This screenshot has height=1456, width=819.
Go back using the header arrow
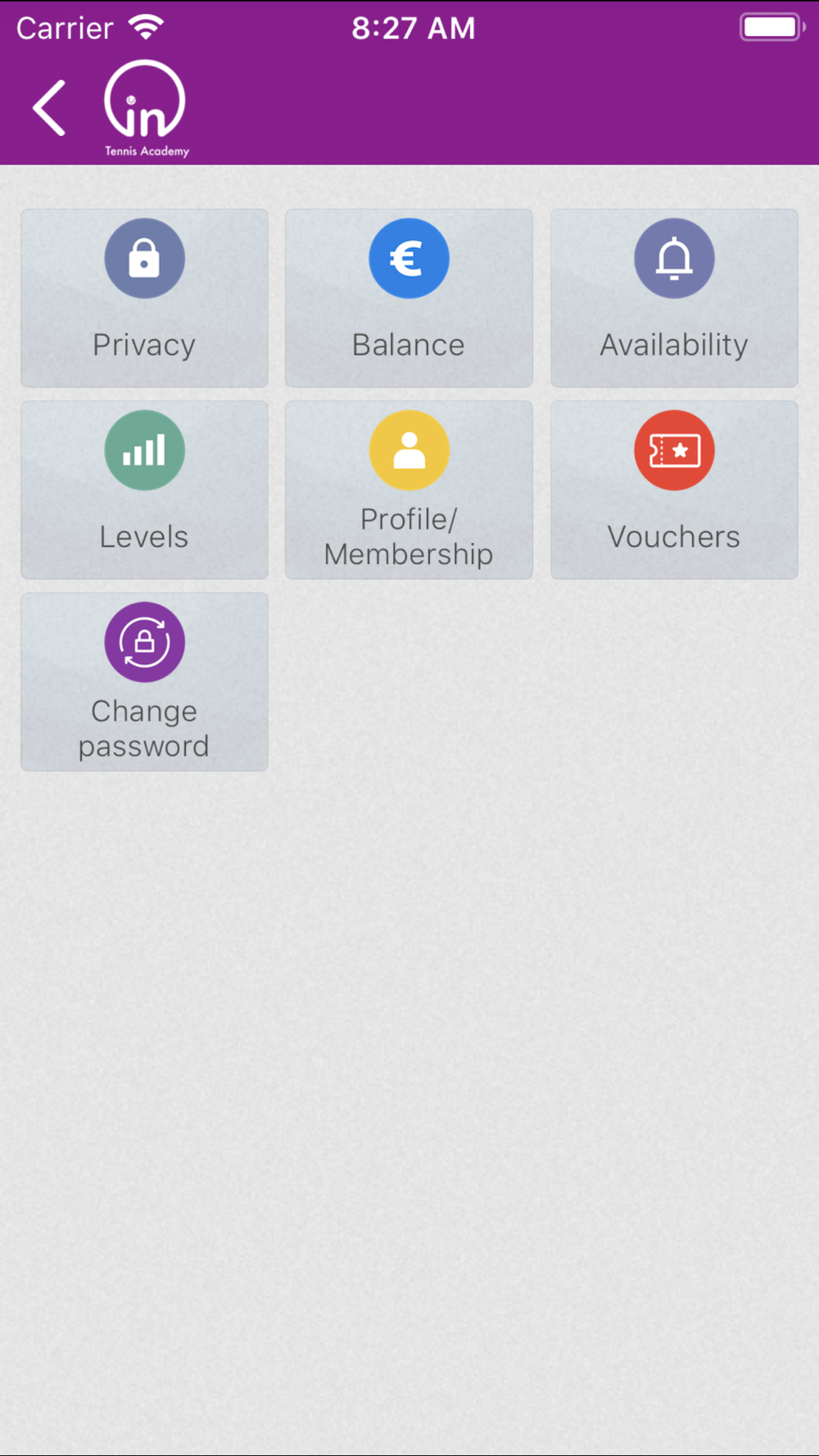(49, 107)
